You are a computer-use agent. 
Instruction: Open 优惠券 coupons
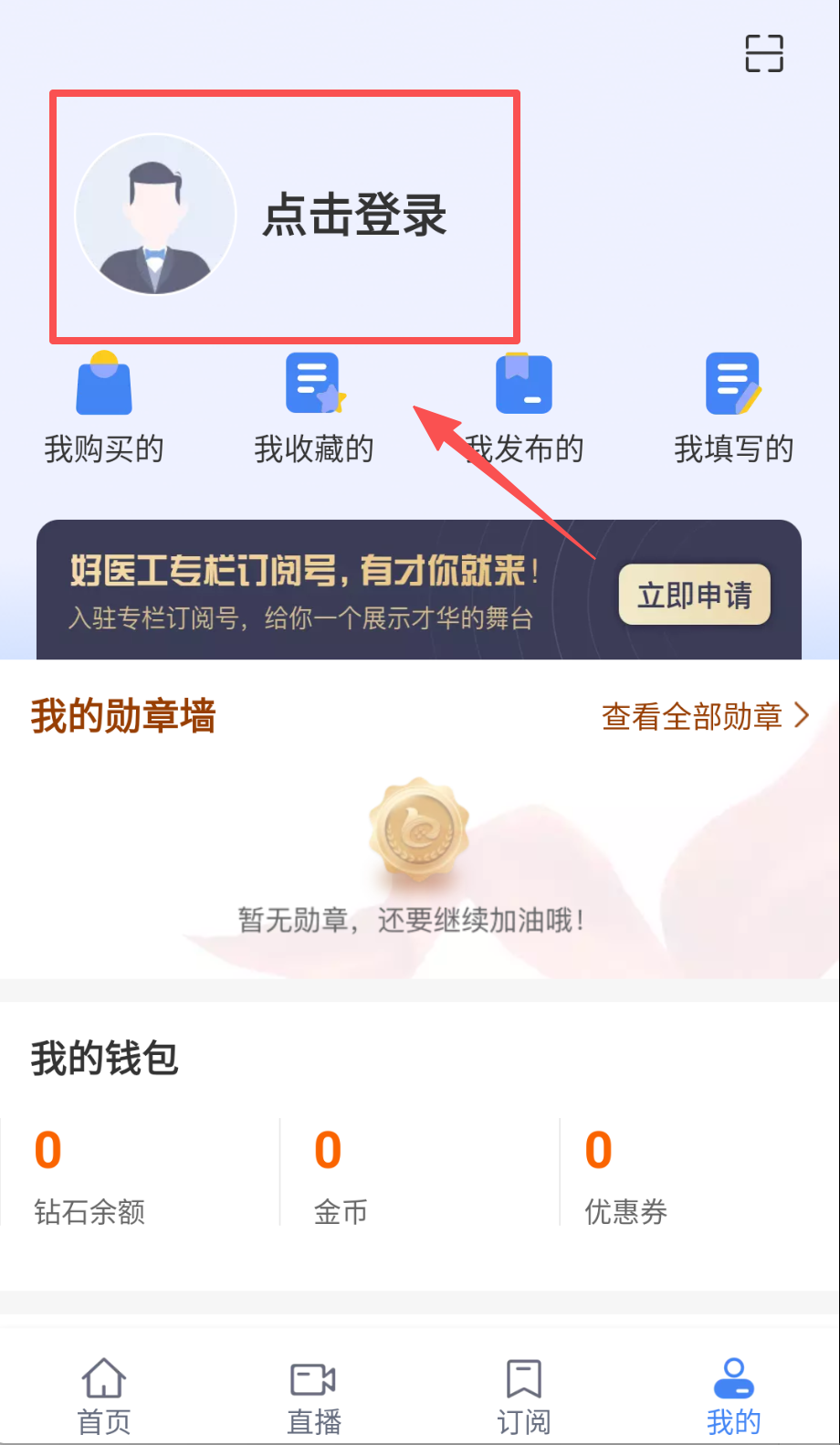(x=625, y=1175)
